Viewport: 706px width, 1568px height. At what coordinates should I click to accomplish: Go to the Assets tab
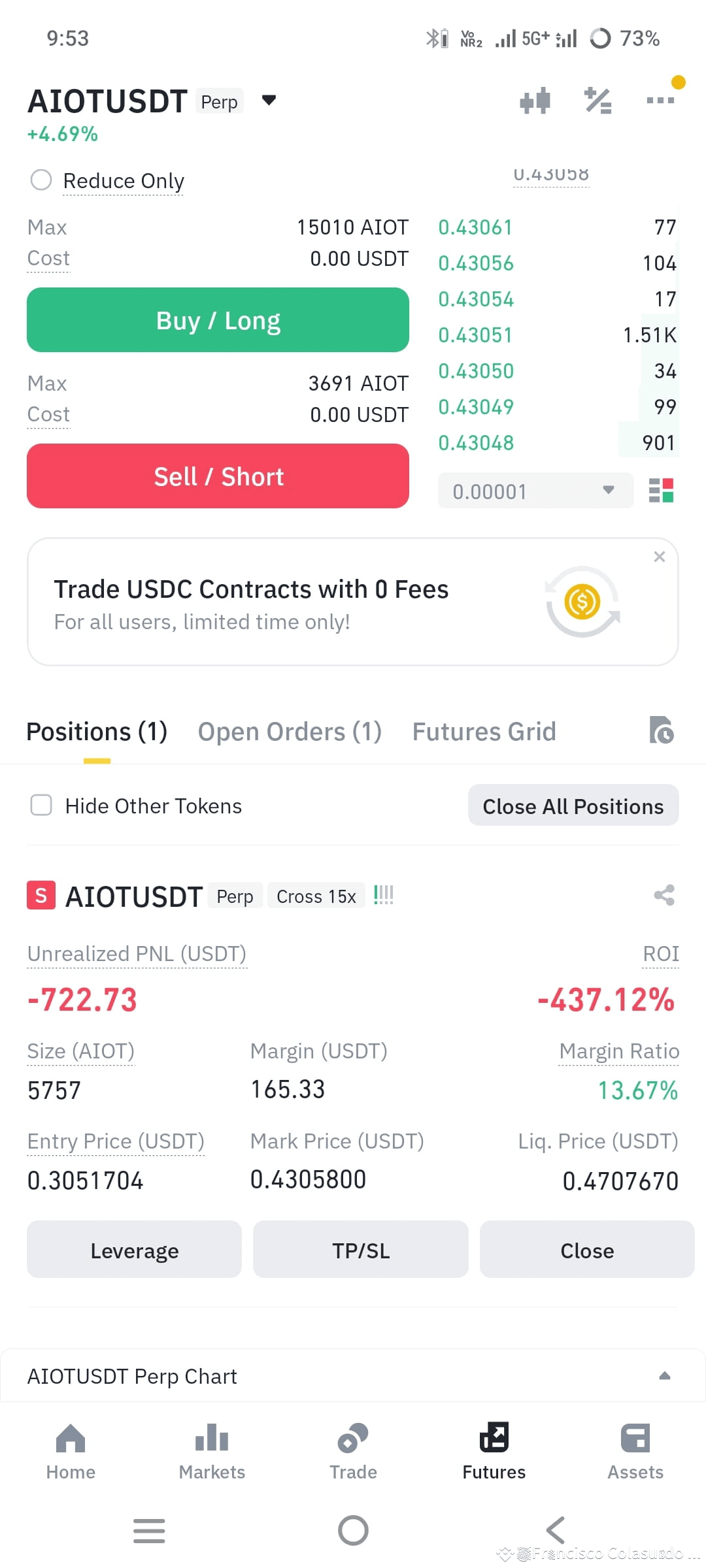click(635, 1452)
